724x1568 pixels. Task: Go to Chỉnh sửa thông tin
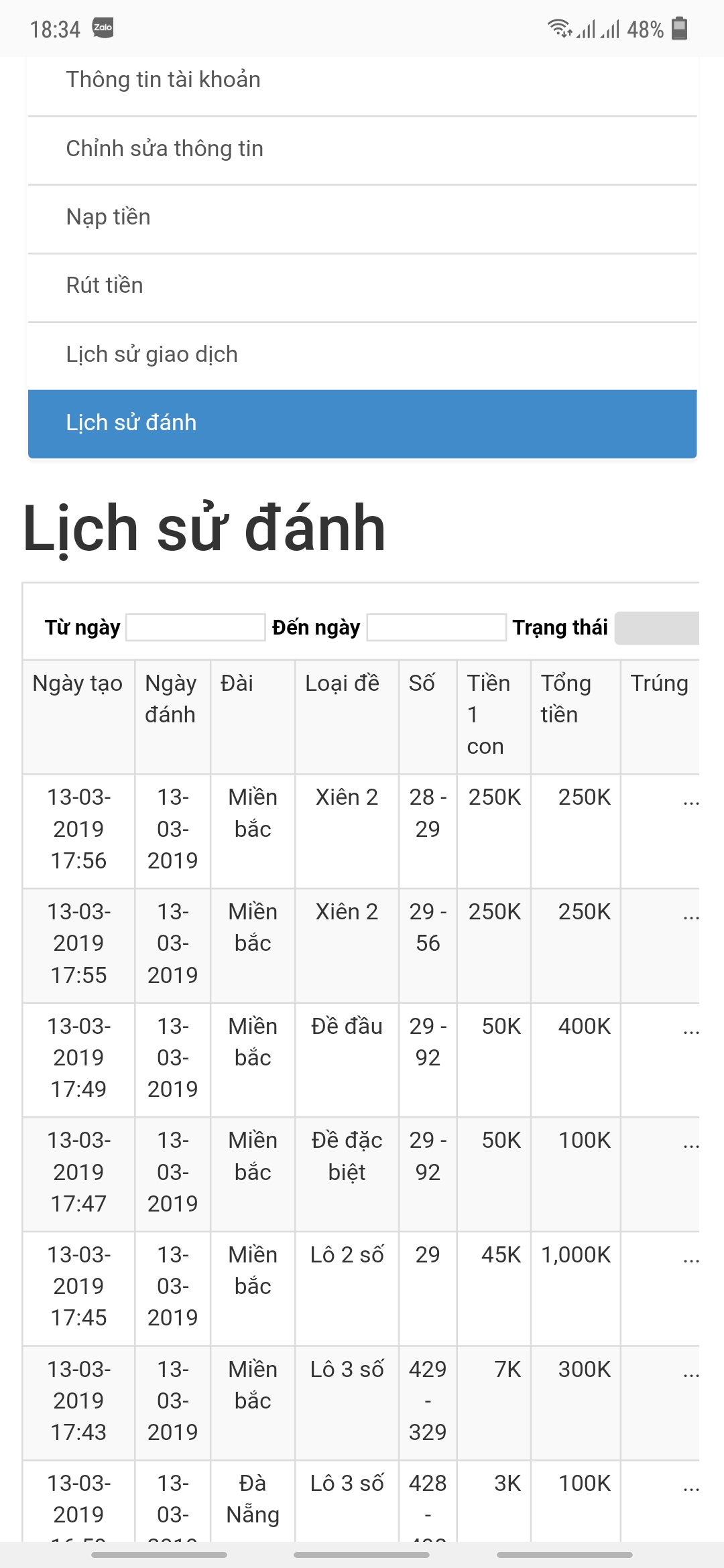coord(164,149)
